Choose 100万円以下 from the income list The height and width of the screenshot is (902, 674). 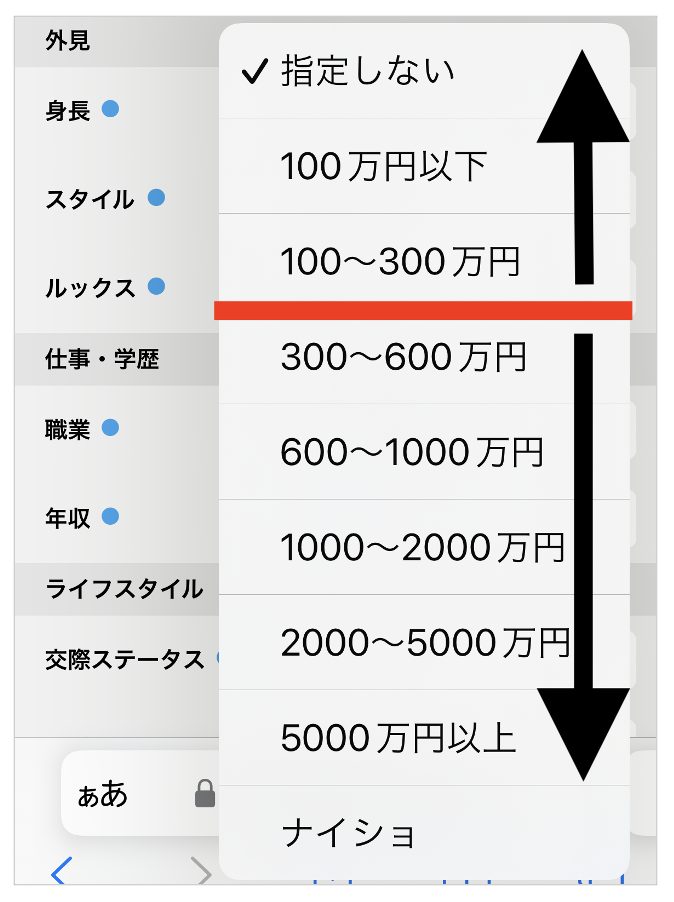click(383, 166)
